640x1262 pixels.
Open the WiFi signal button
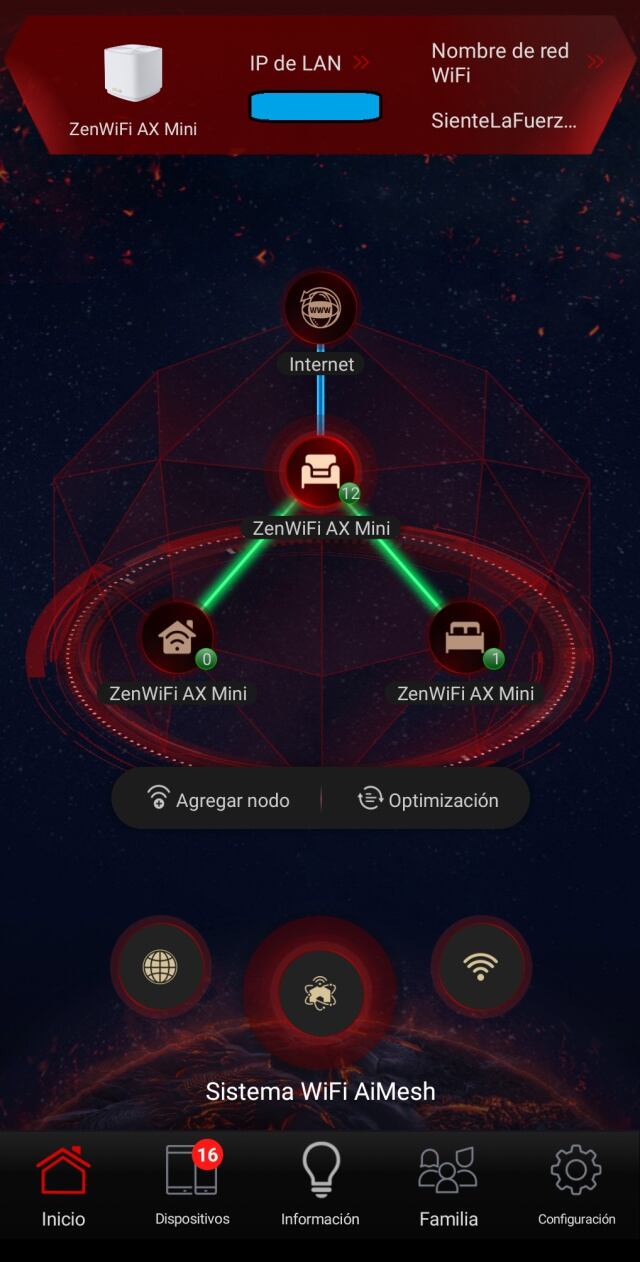(x=481, y=966)
